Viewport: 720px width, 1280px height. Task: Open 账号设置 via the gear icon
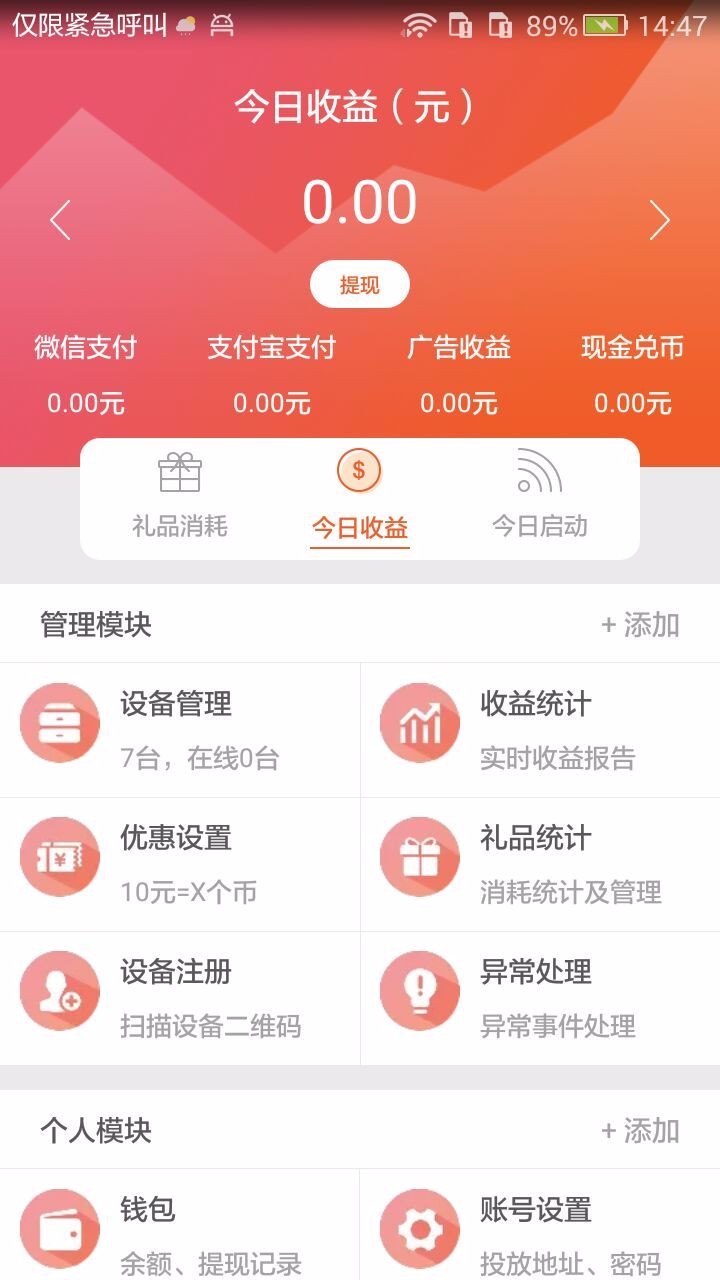pos(419,1222)
